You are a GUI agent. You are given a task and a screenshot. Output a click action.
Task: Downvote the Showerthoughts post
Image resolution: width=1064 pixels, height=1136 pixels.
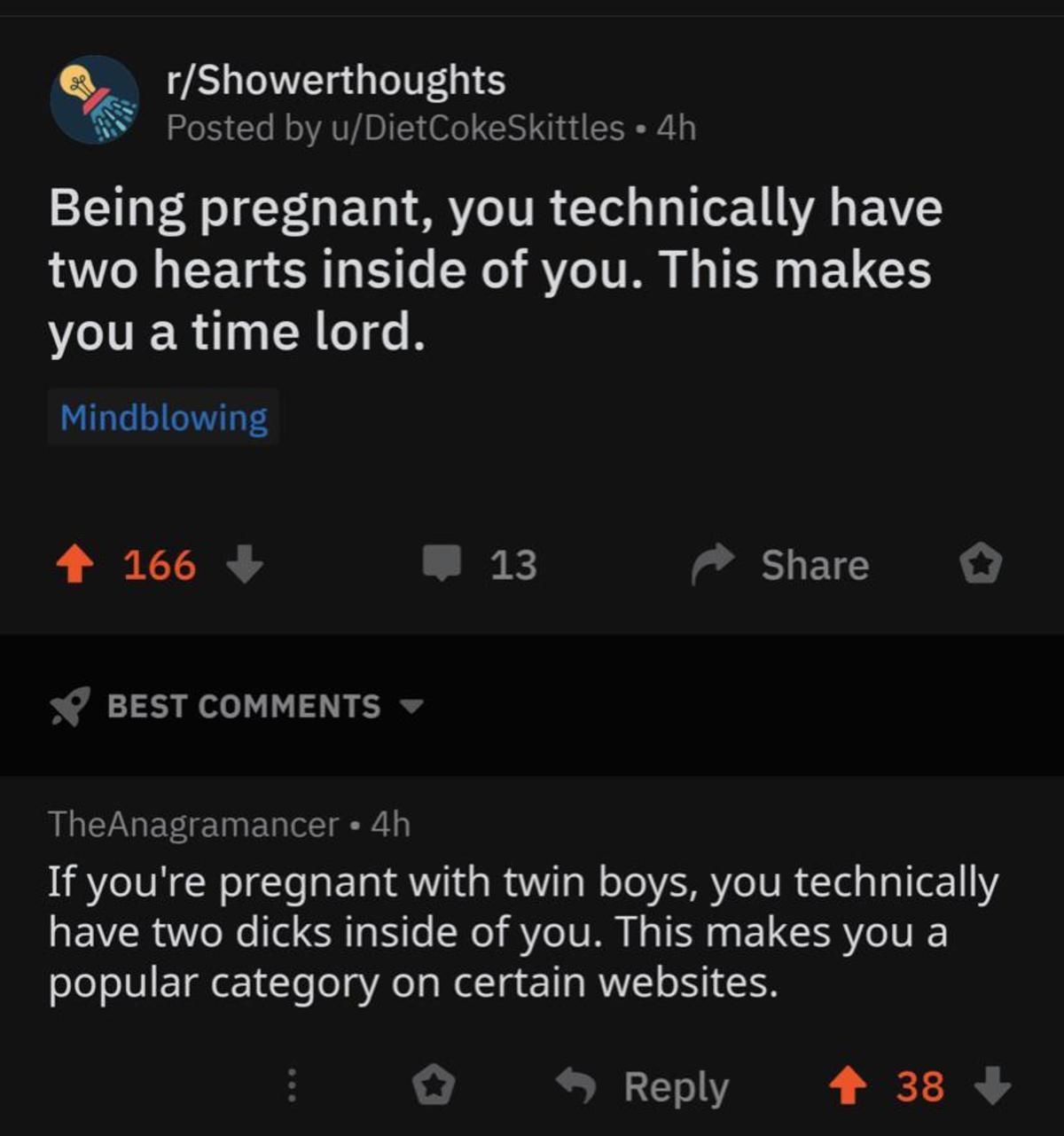tap(245, 565)
